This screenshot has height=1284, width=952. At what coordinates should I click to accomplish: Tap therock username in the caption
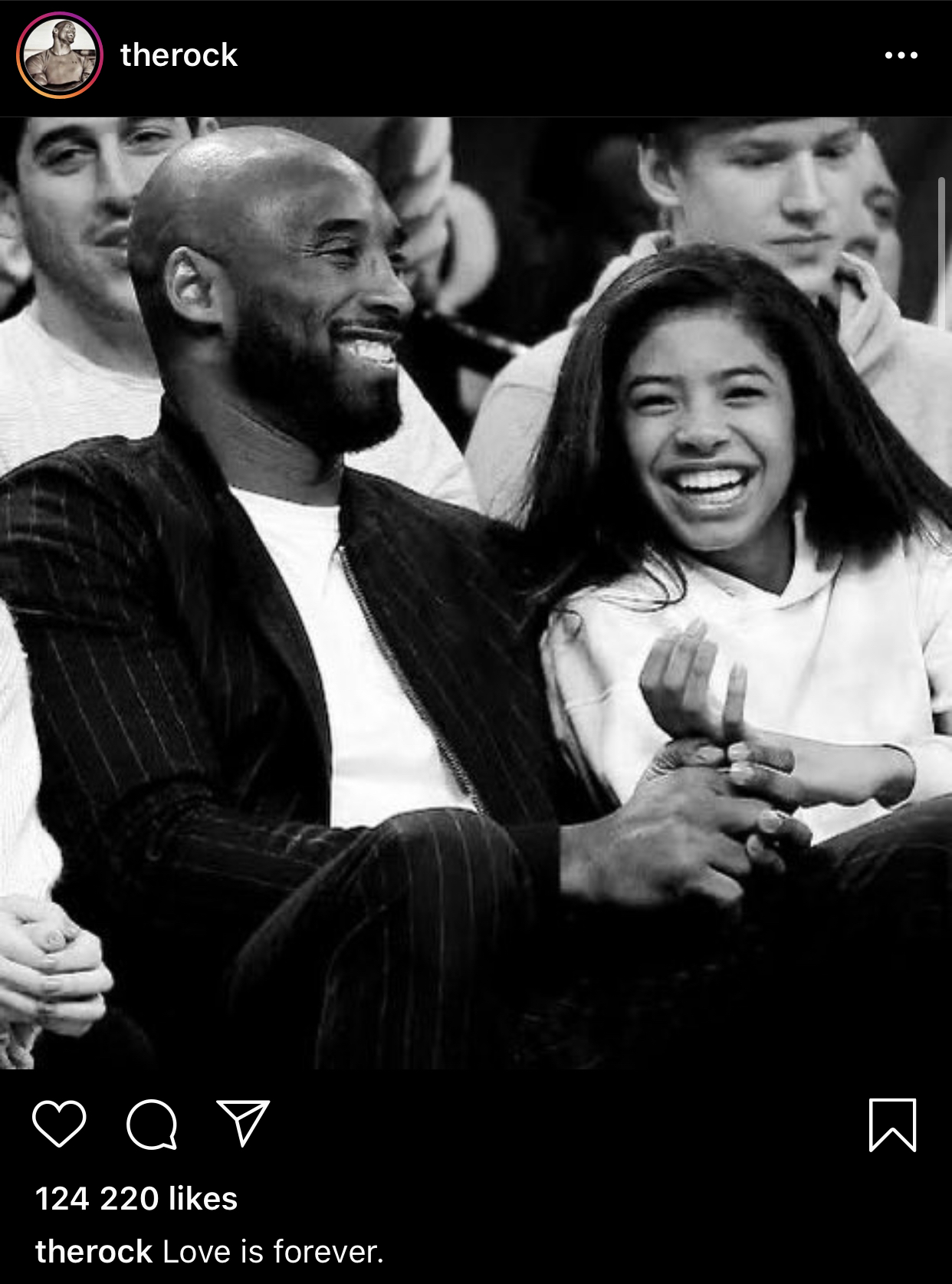(94, 1252)
